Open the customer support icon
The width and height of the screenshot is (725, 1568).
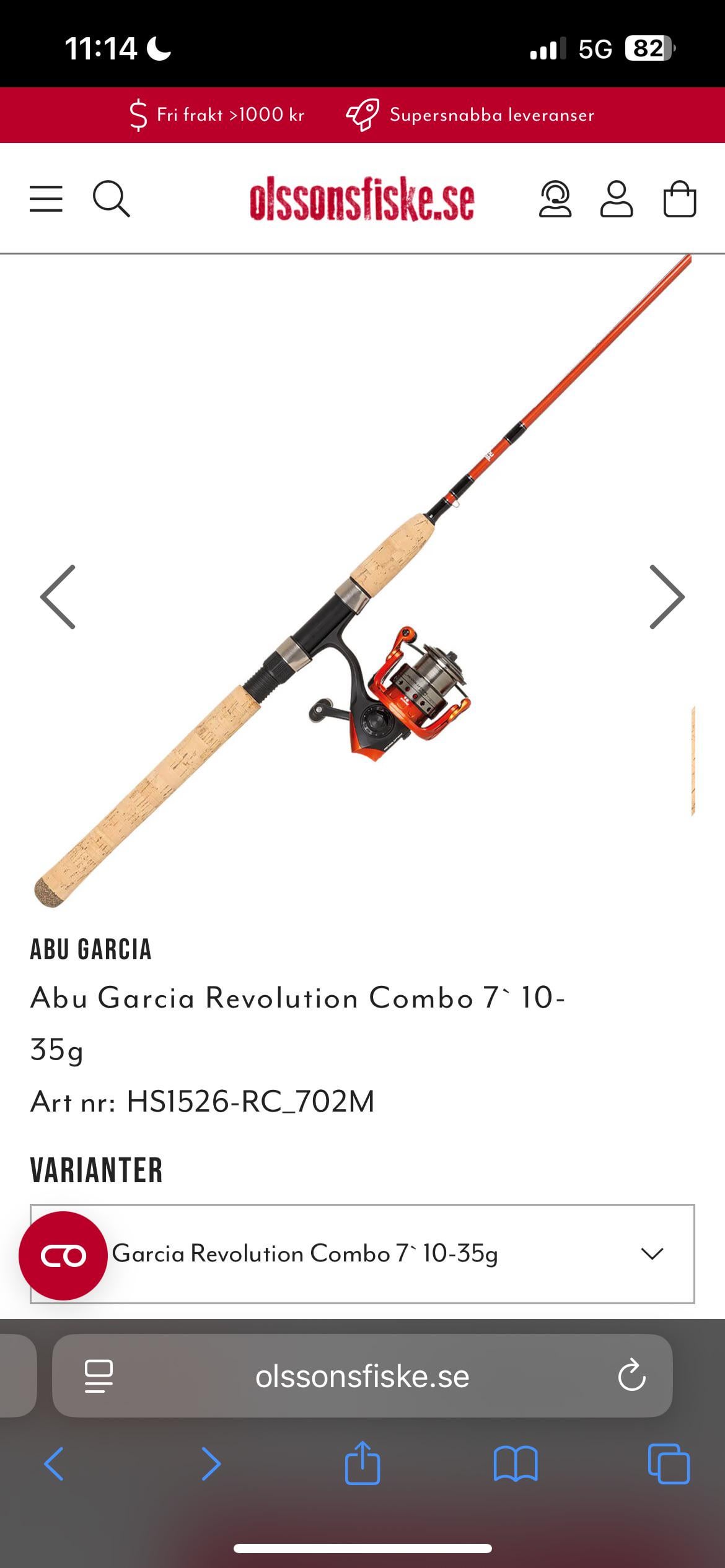pos(555,199)
